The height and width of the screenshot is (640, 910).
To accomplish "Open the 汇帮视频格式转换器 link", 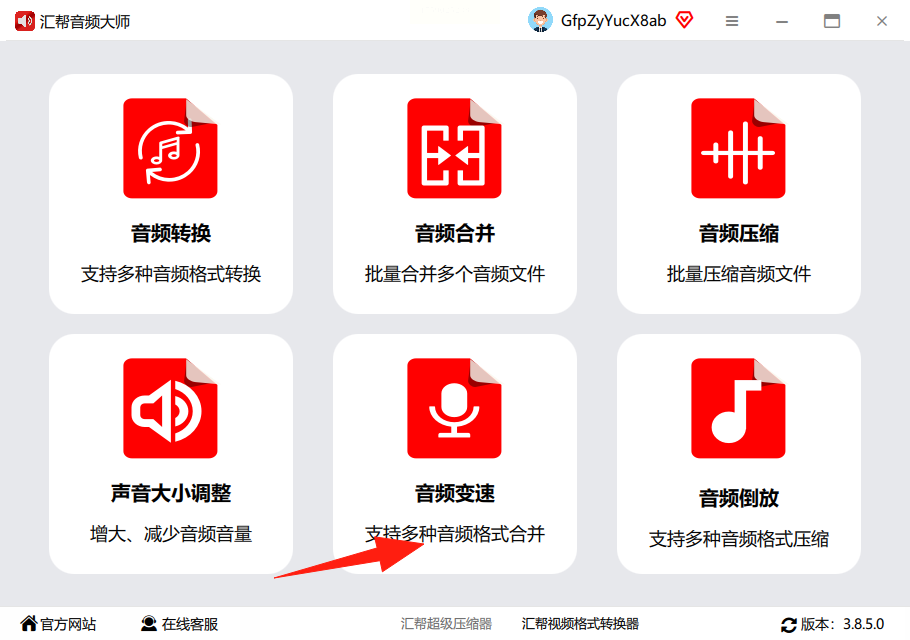I will coord(580,624).
